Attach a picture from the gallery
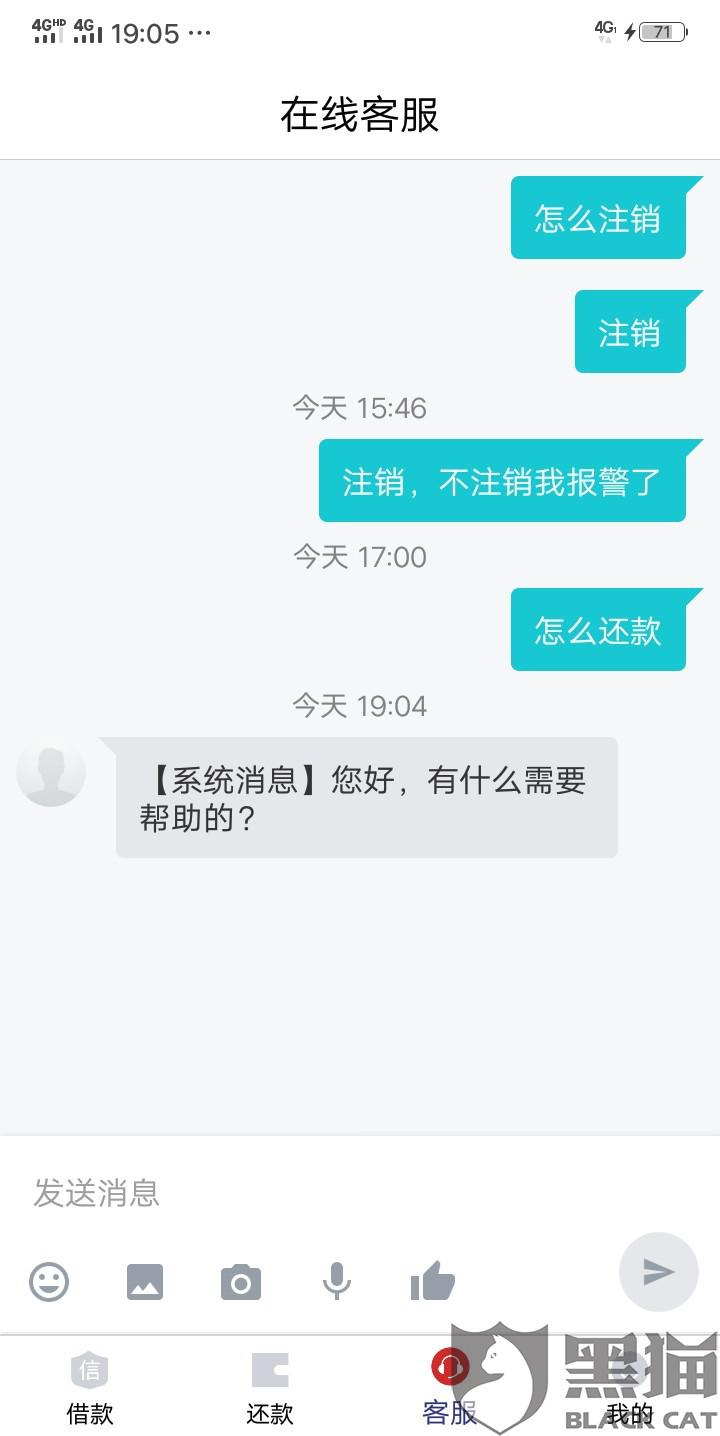This screenshot has height=1436, width=720. pos(145,1281)
